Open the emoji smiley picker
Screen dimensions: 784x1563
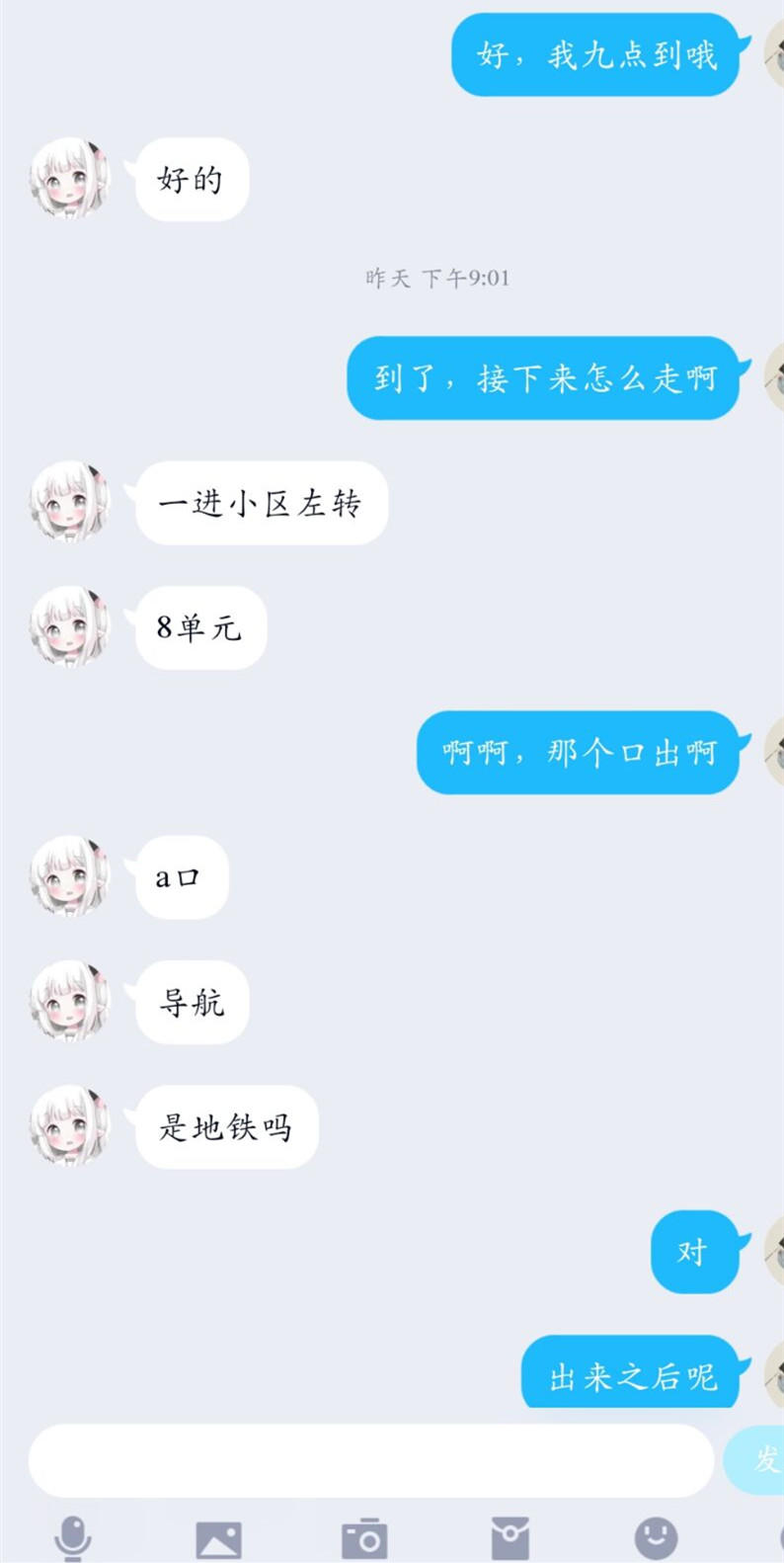(656, 1537)
